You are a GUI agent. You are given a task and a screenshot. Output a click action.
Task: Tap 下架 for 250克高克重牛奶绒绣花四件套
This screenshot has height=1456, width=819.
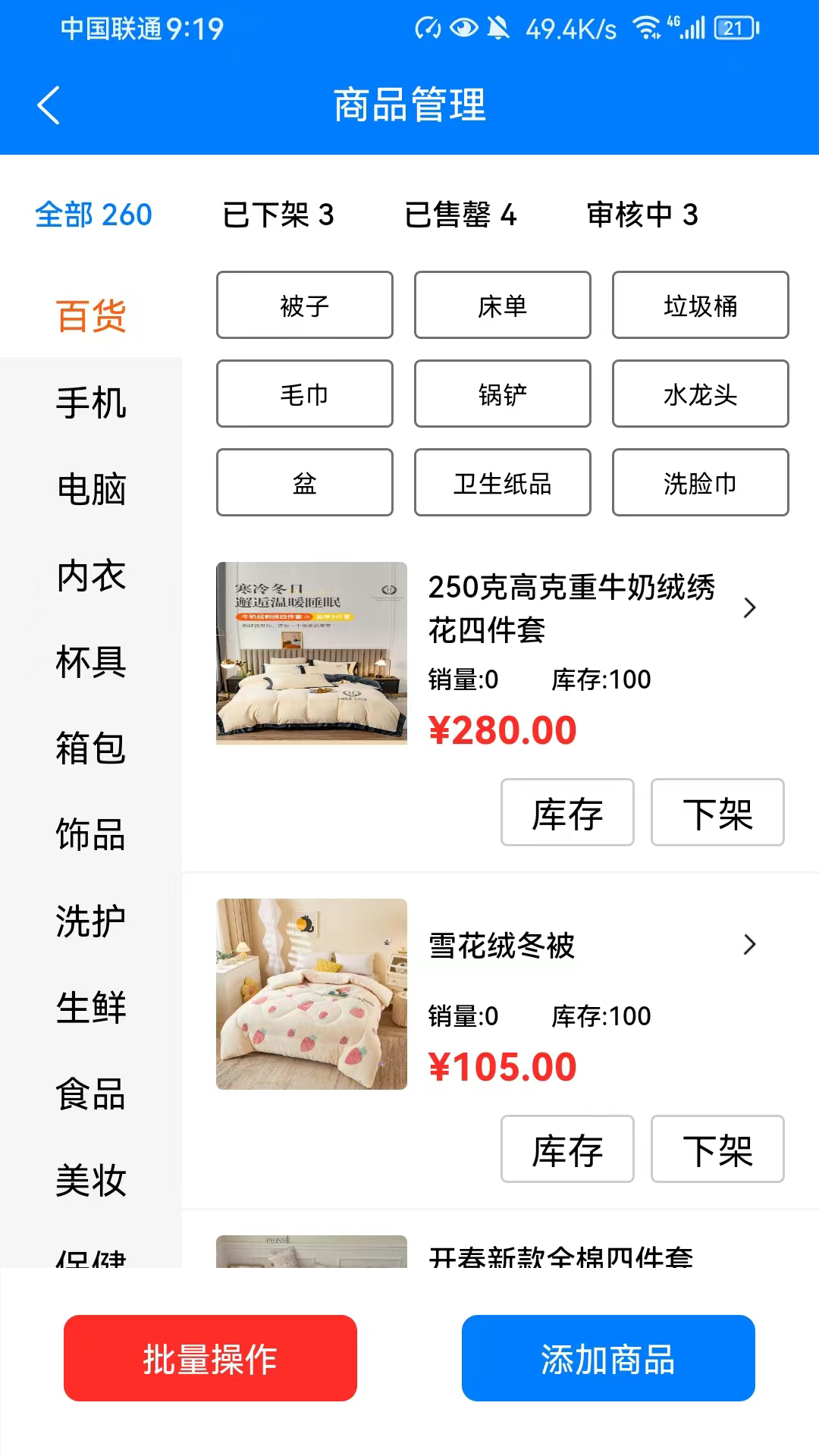717,812
